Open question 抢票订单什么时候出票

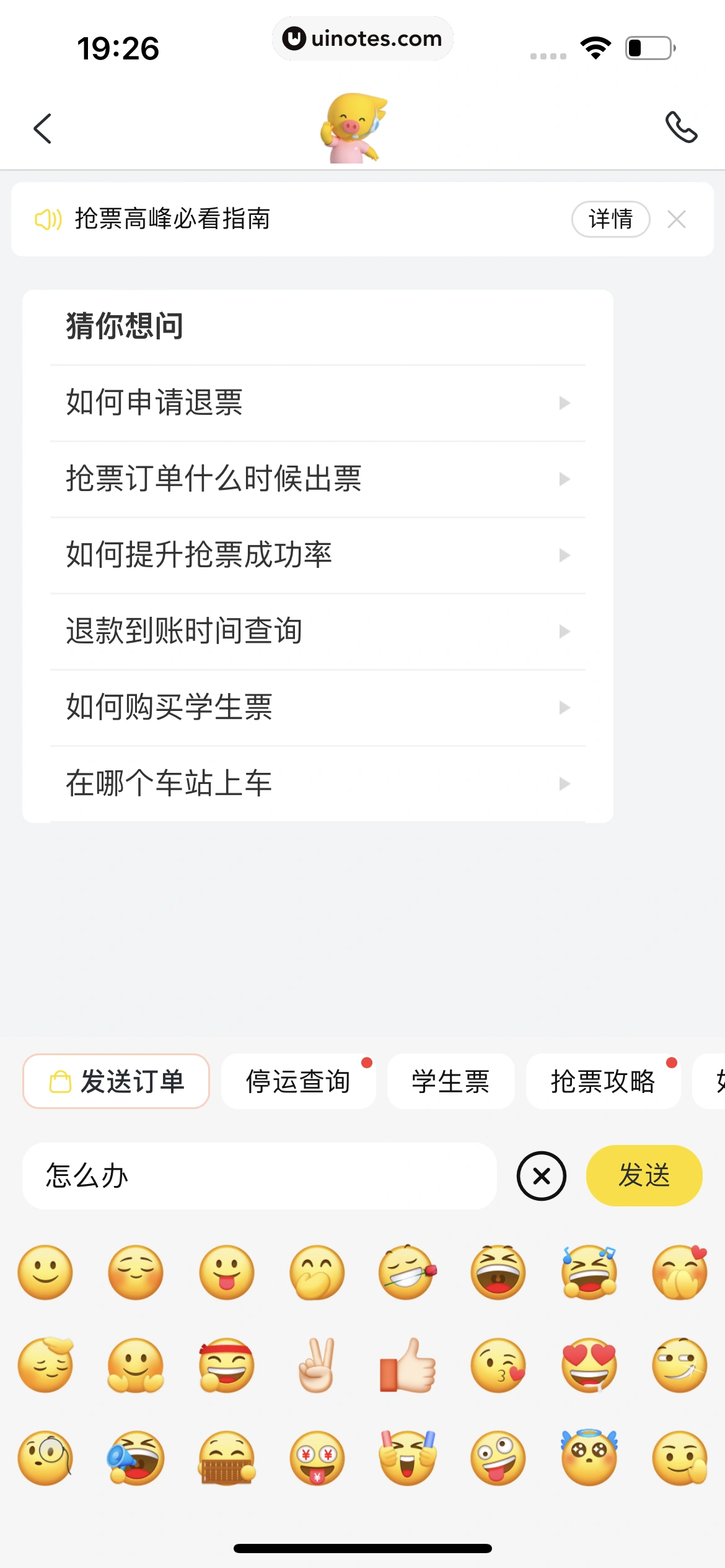point(317,479)
